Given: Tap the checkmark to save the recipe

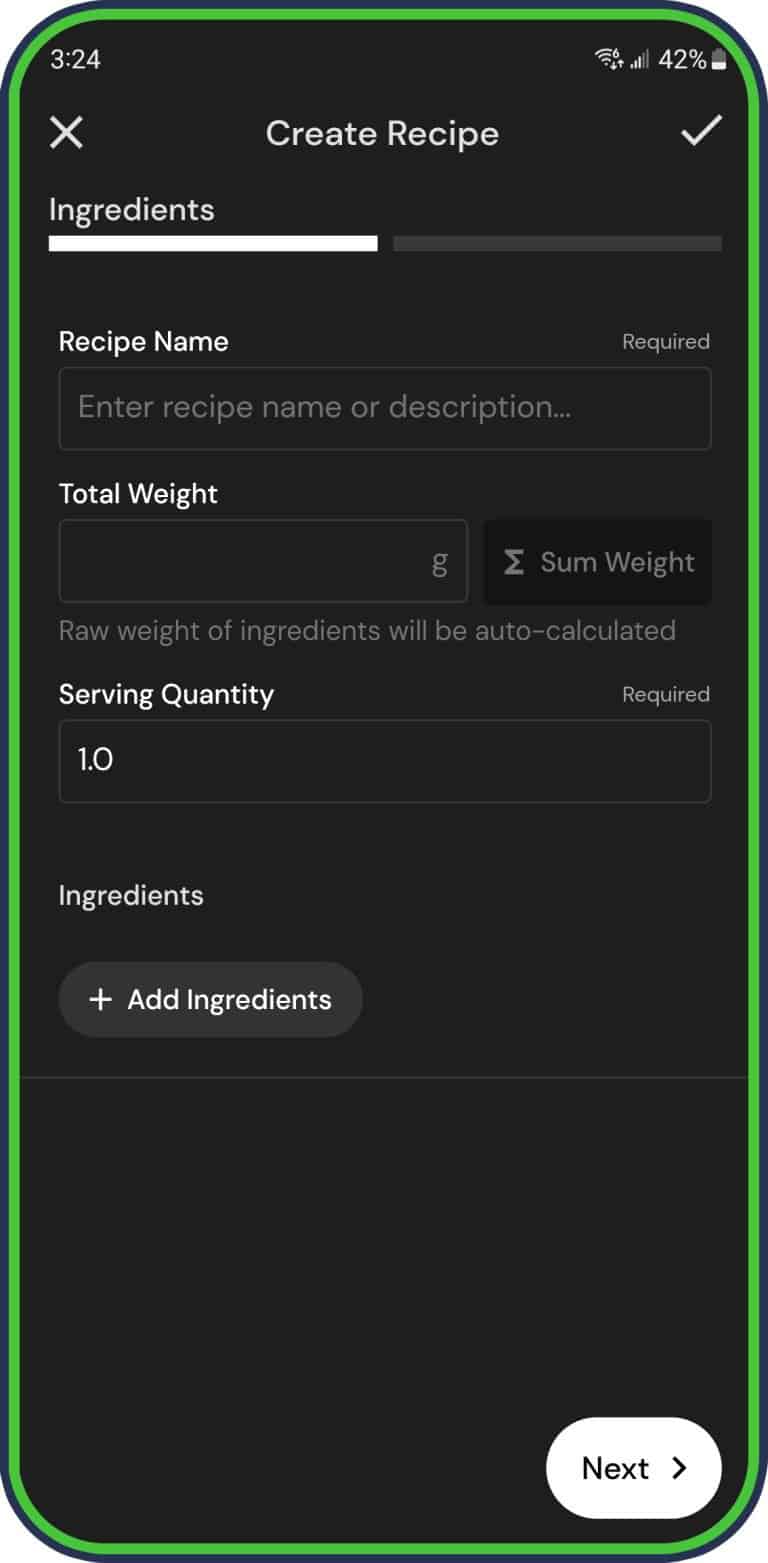Looking at the screenshot, I should click(x=701, y=130).
